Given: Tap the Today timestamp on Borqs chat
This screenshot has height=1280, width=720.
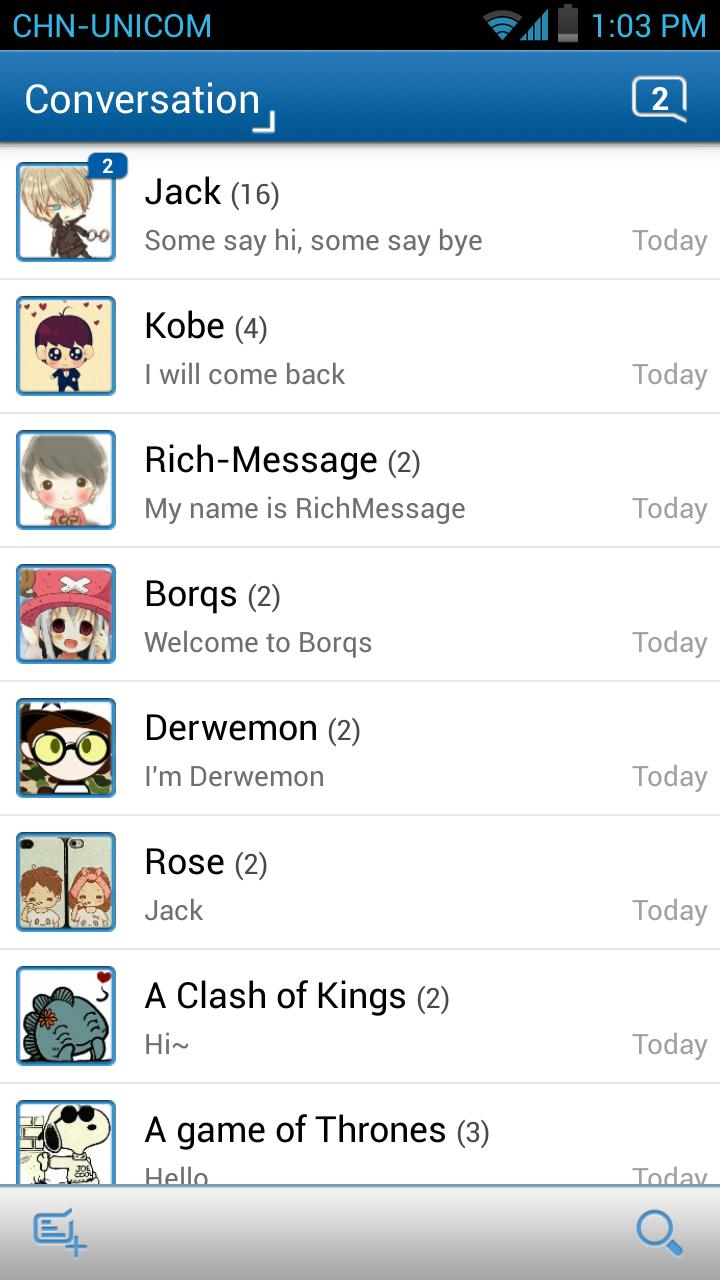Looking at the screenshot, I should (668, 642).
